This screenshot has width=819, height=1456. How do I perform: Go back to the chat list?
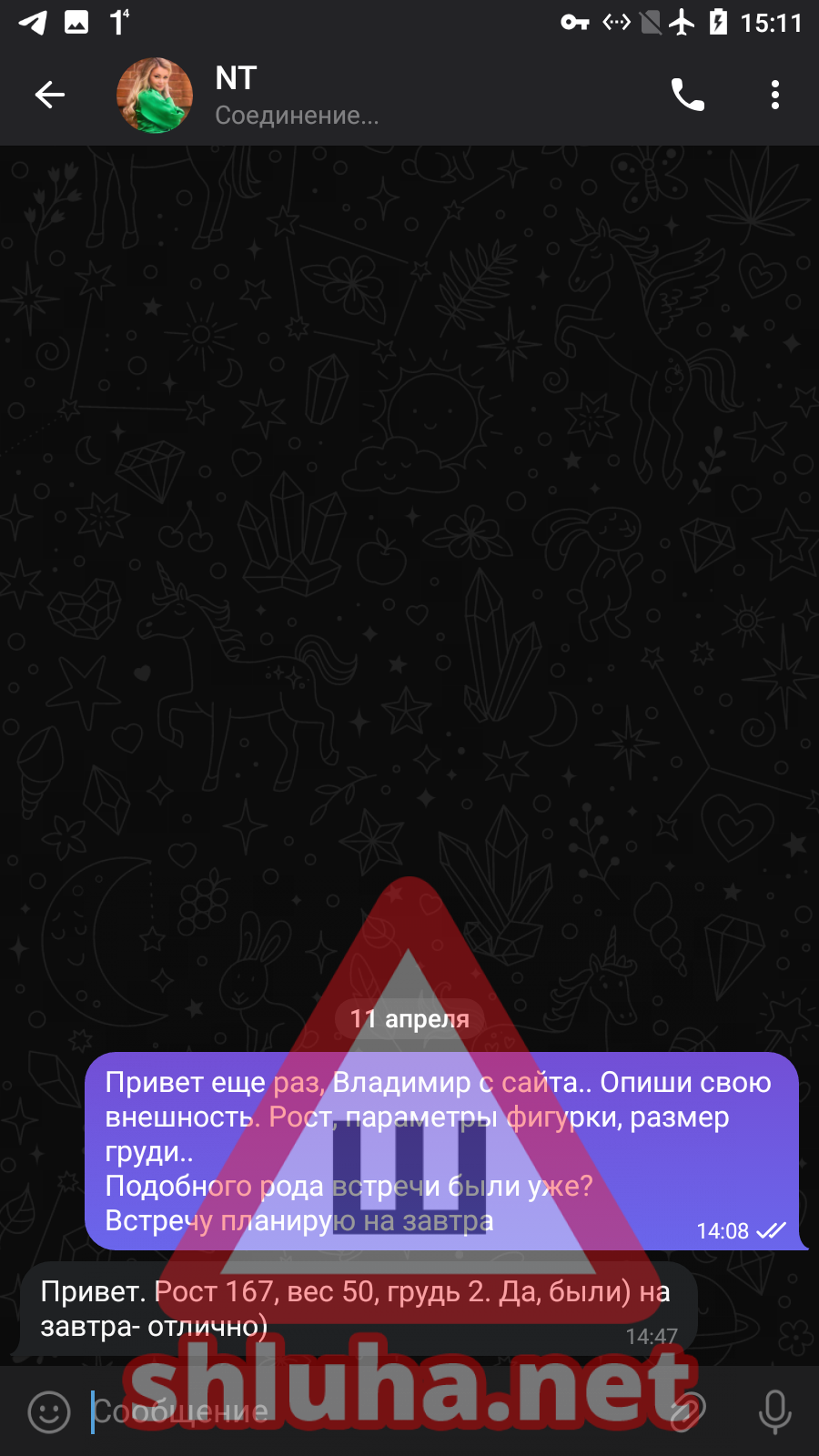pyautogui.click(x=50, y=95)
